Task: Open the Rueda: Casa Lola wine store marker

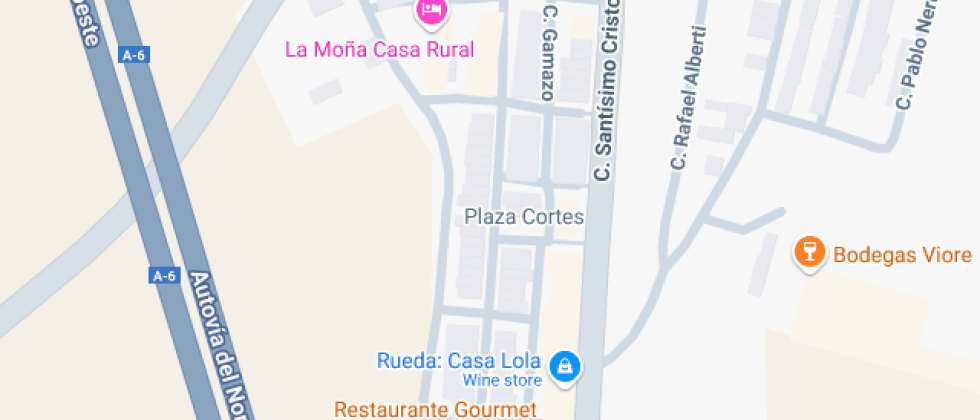Action: pyautogui.click(x=565, y=365)
